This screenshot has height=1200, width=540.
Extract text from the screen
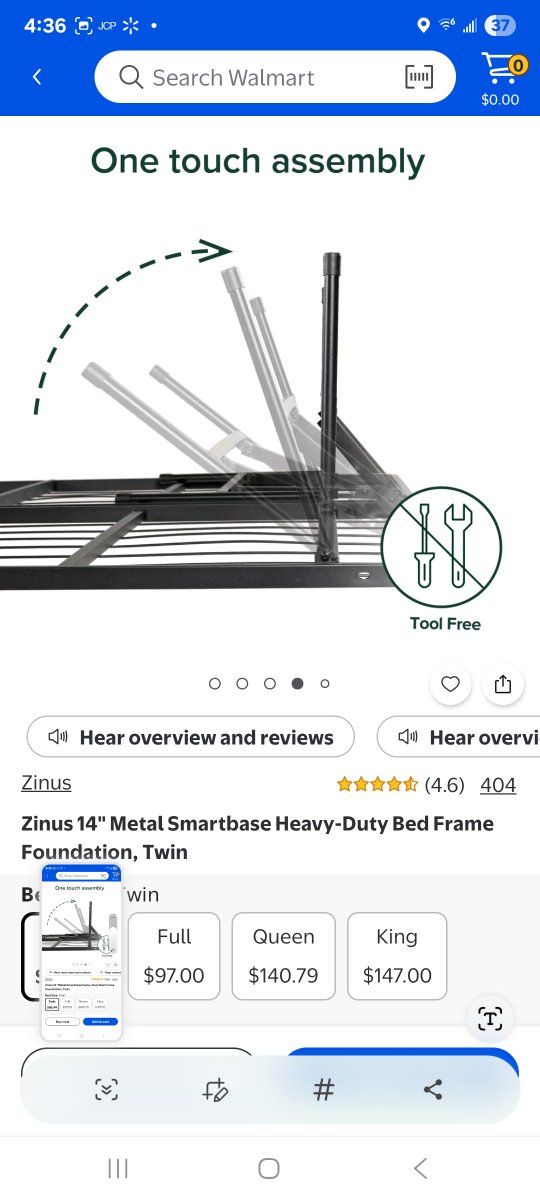490,1019
